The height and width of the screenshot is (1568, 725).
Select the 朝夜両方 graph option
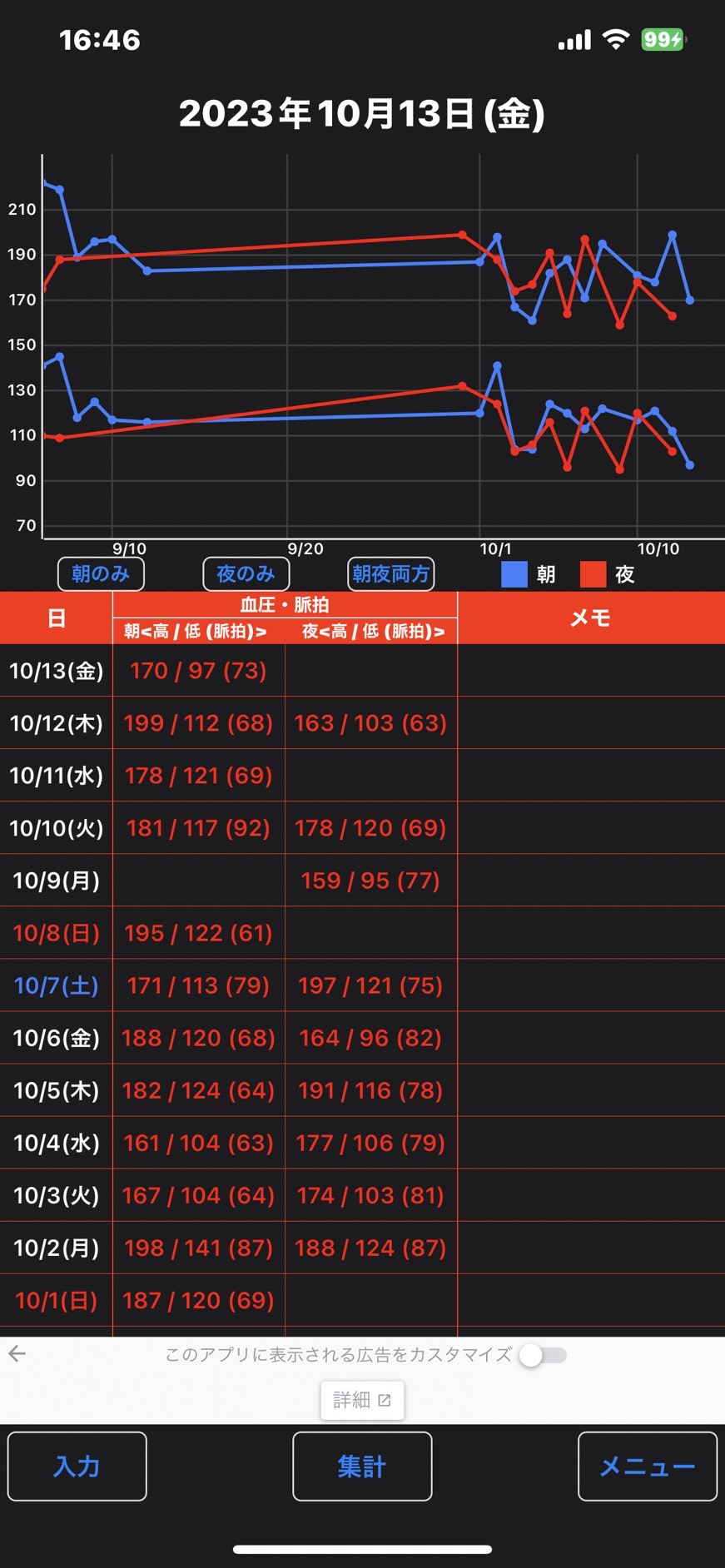(390, 573)
